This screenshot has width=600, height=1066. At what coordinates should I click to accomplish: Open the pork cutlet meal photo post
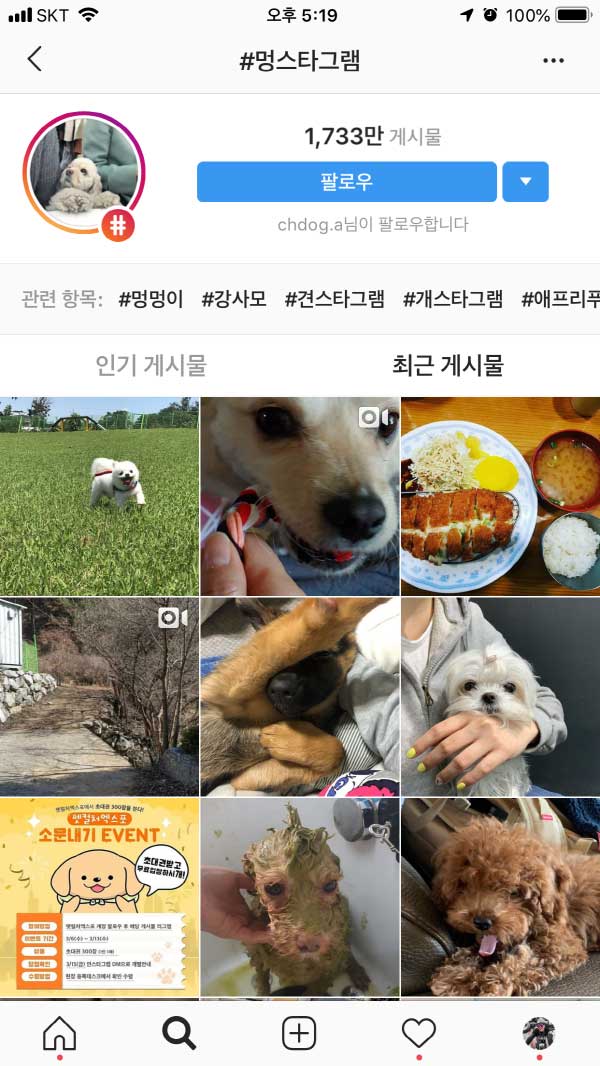click(500, 495)
